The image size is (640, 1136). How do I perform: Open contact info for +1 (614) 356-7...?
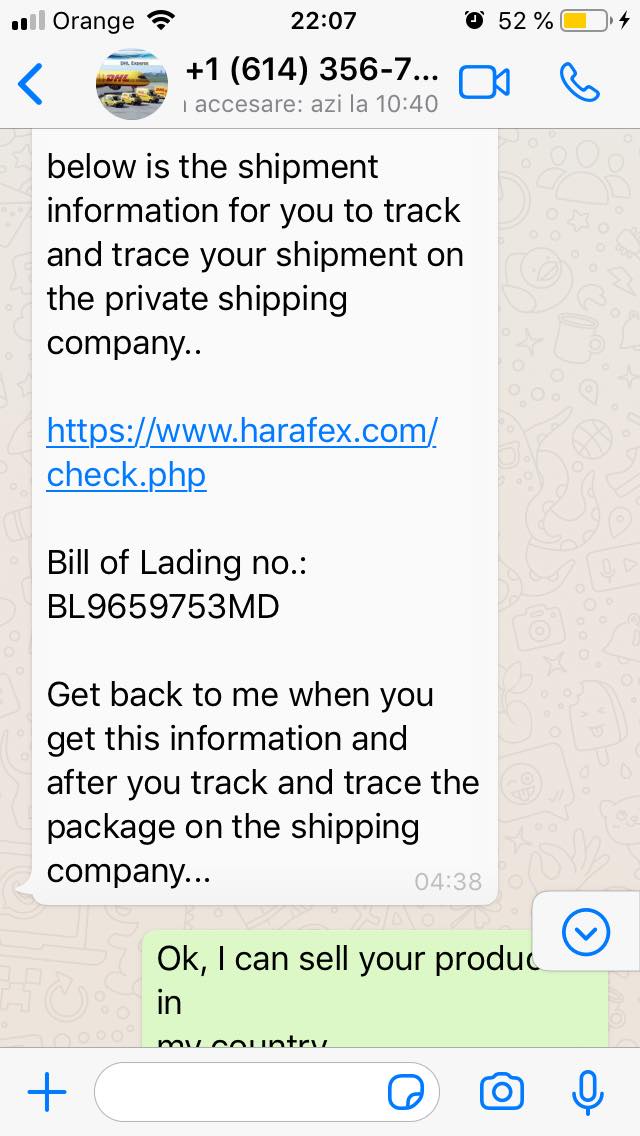point(312,85)
